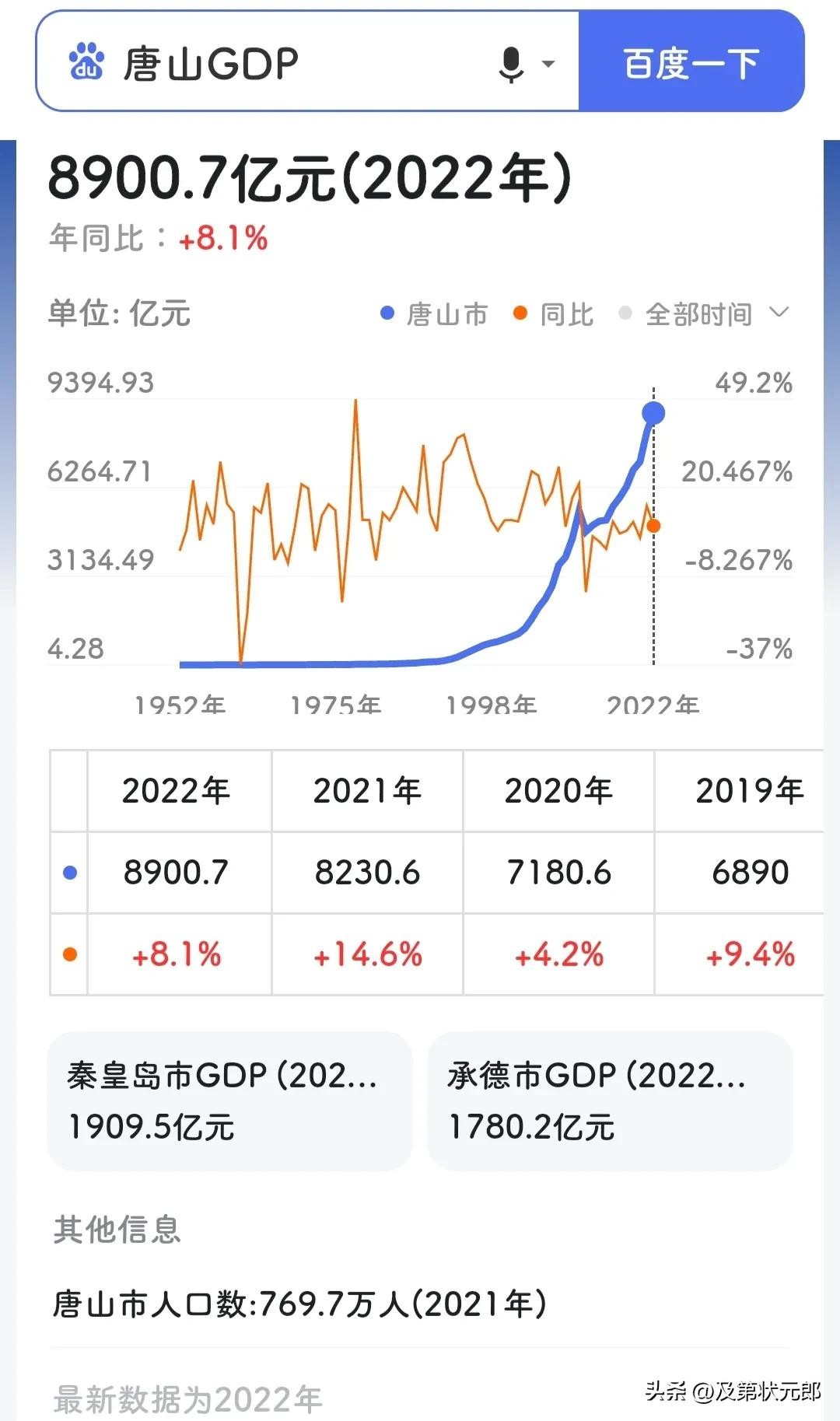Toggle the 唐山市 series in the chart legend
The height and width of the screenshot is (1421, 840).
coord(435,314)
